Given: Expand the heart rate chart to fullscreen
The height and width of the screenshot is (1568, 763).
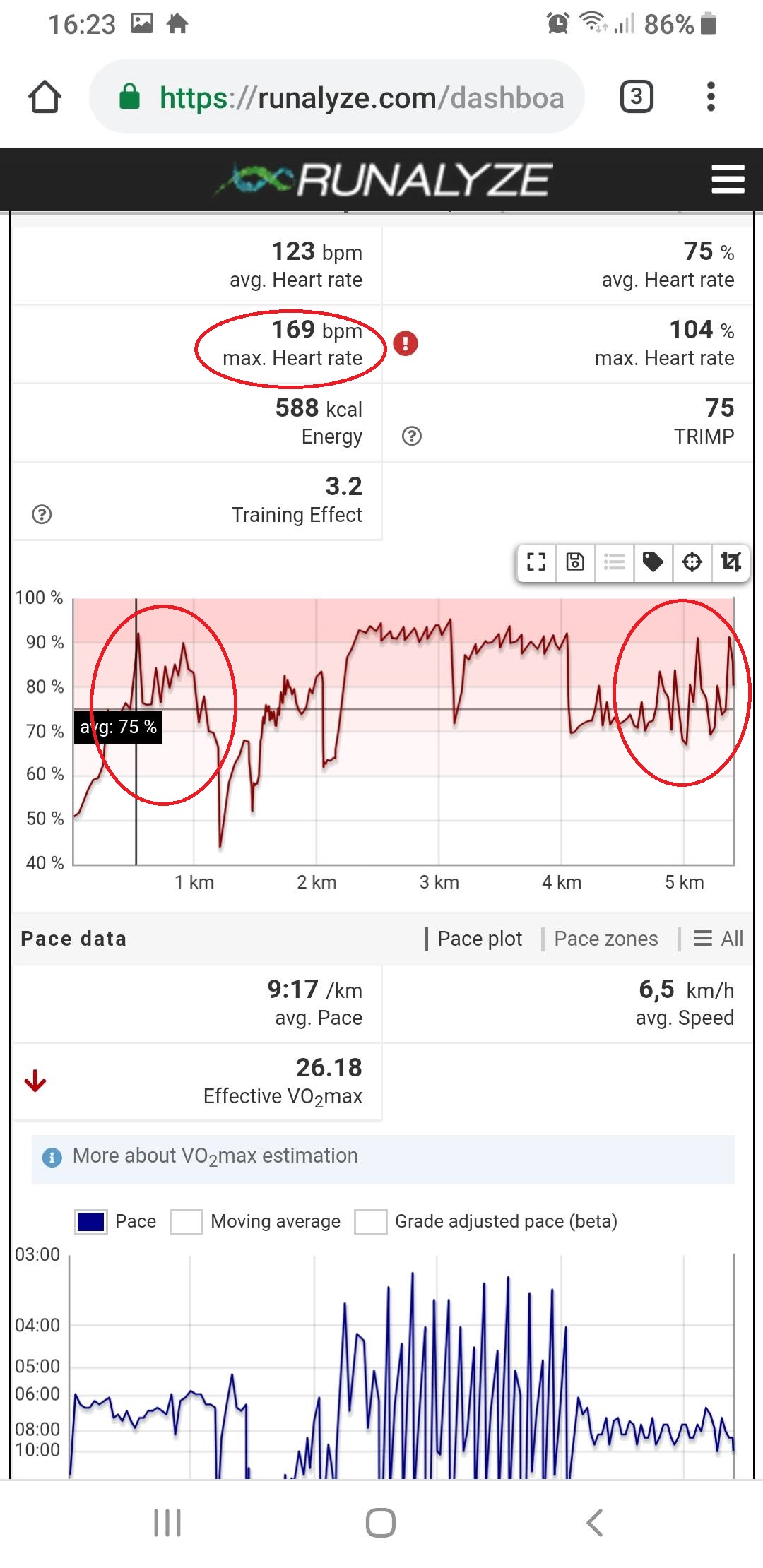Looking at the screenshot, I should point(537,562).
